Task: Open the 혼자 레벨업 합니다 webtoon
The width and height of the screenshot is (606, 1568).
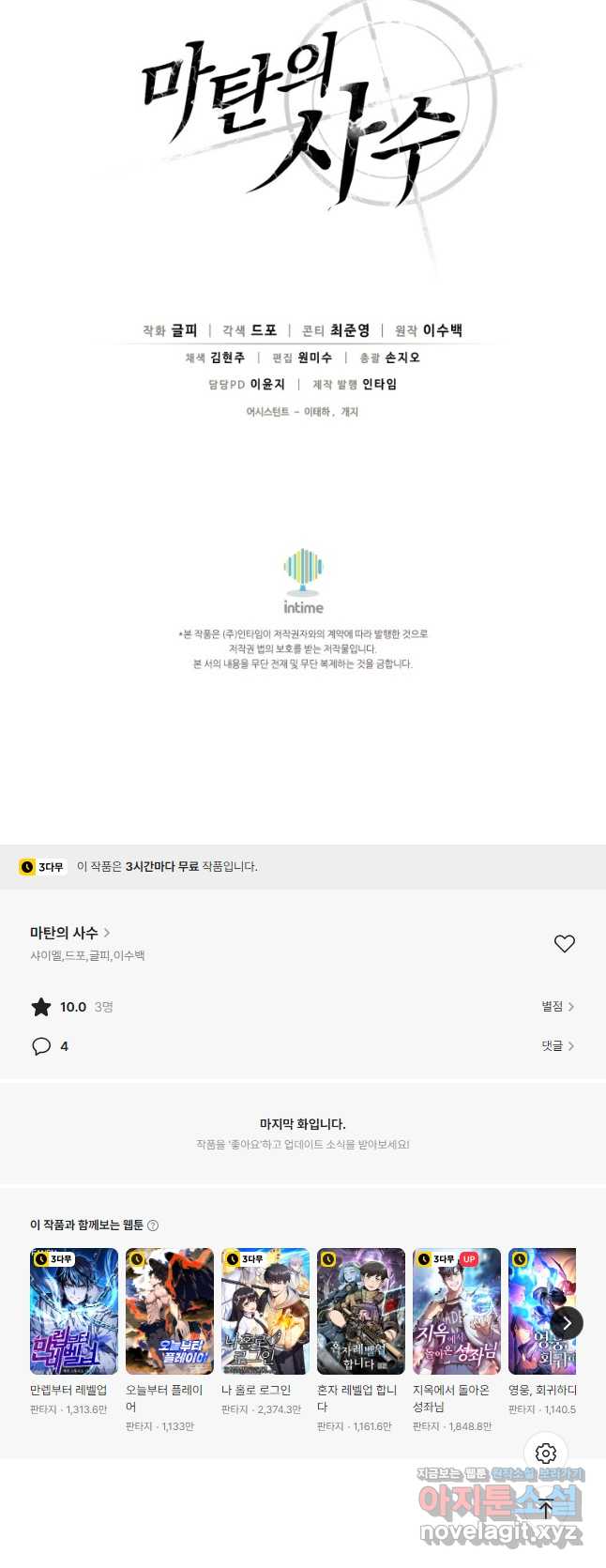Action: pos(361,1311)
